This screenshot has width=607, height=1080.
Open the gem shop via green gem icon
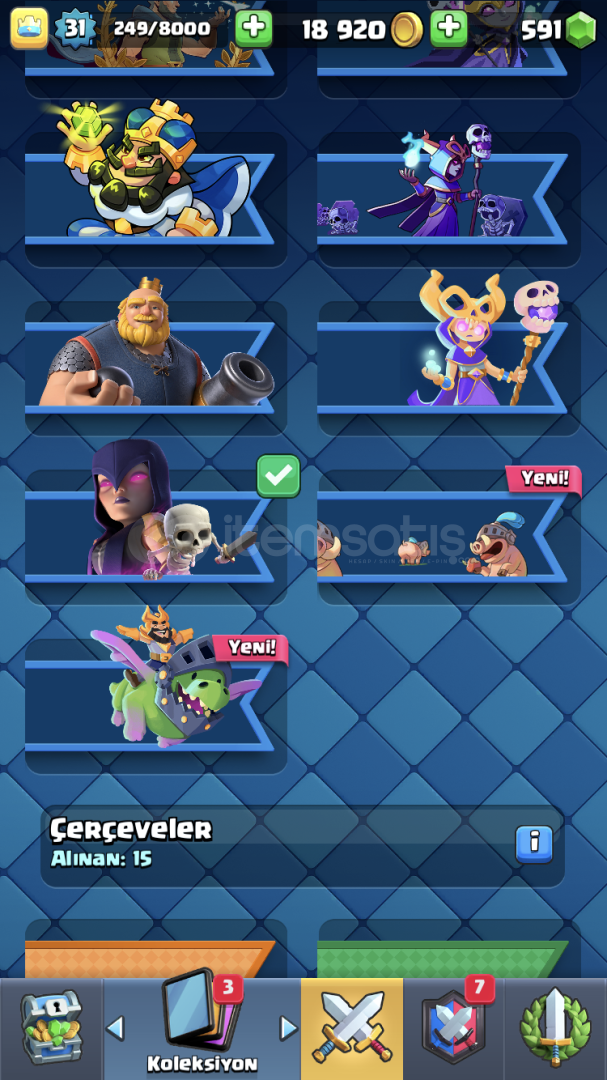[580, 30]
